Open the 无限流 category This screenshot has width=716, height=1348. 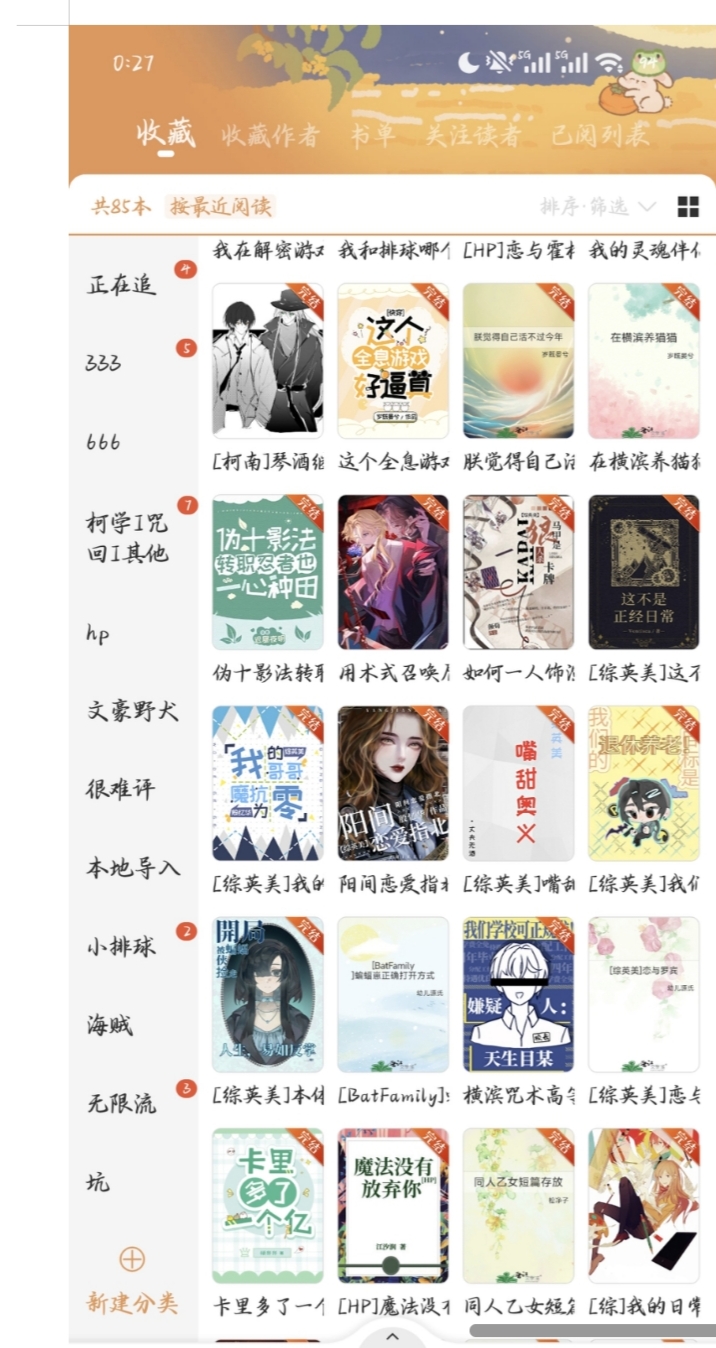pos(122,1104)
